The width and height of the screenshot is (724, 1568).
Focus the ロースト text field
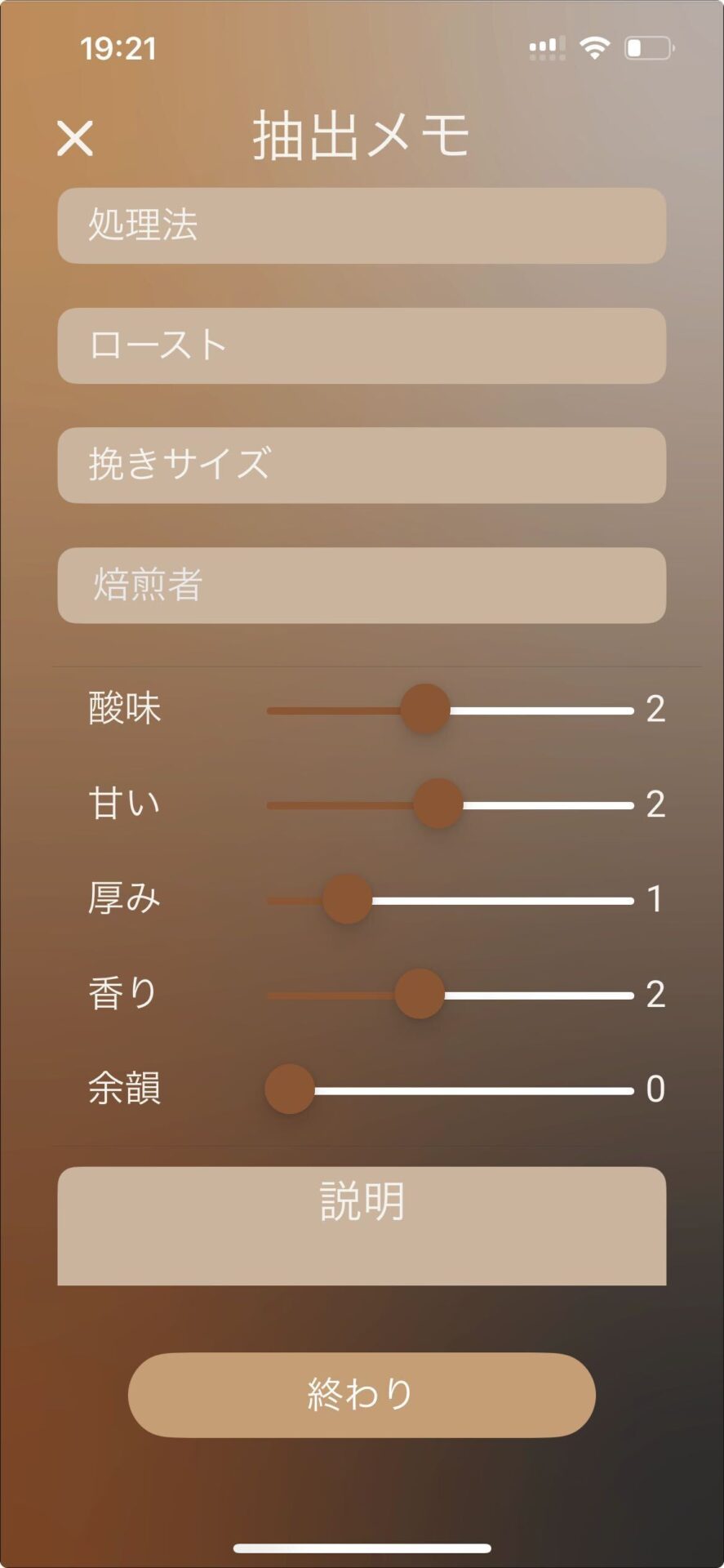click(x=362, y=346)
